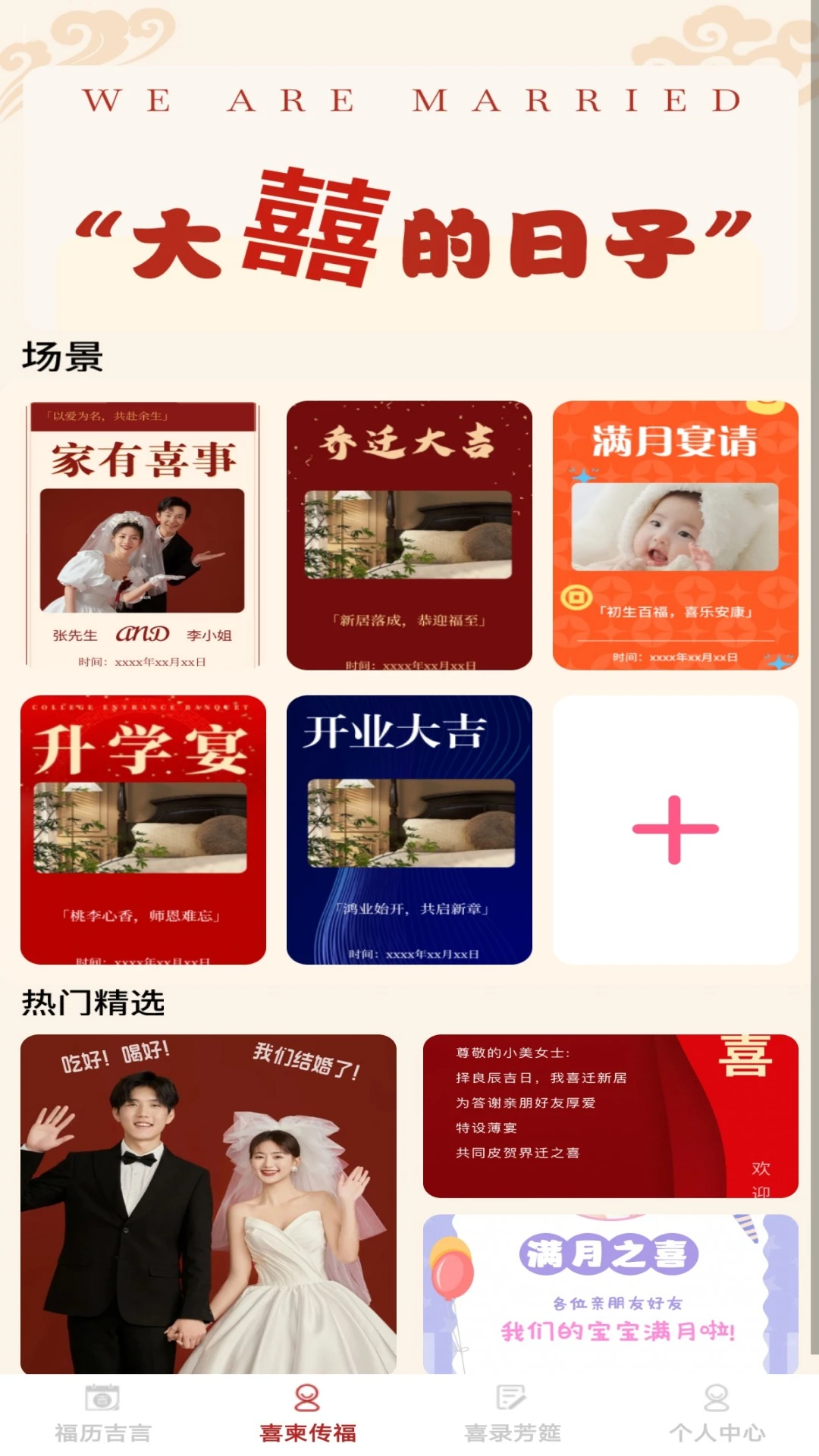819x1456 pixels.
Task: Switch to the 福历吉言 tab
Action: click(102, 1414)
